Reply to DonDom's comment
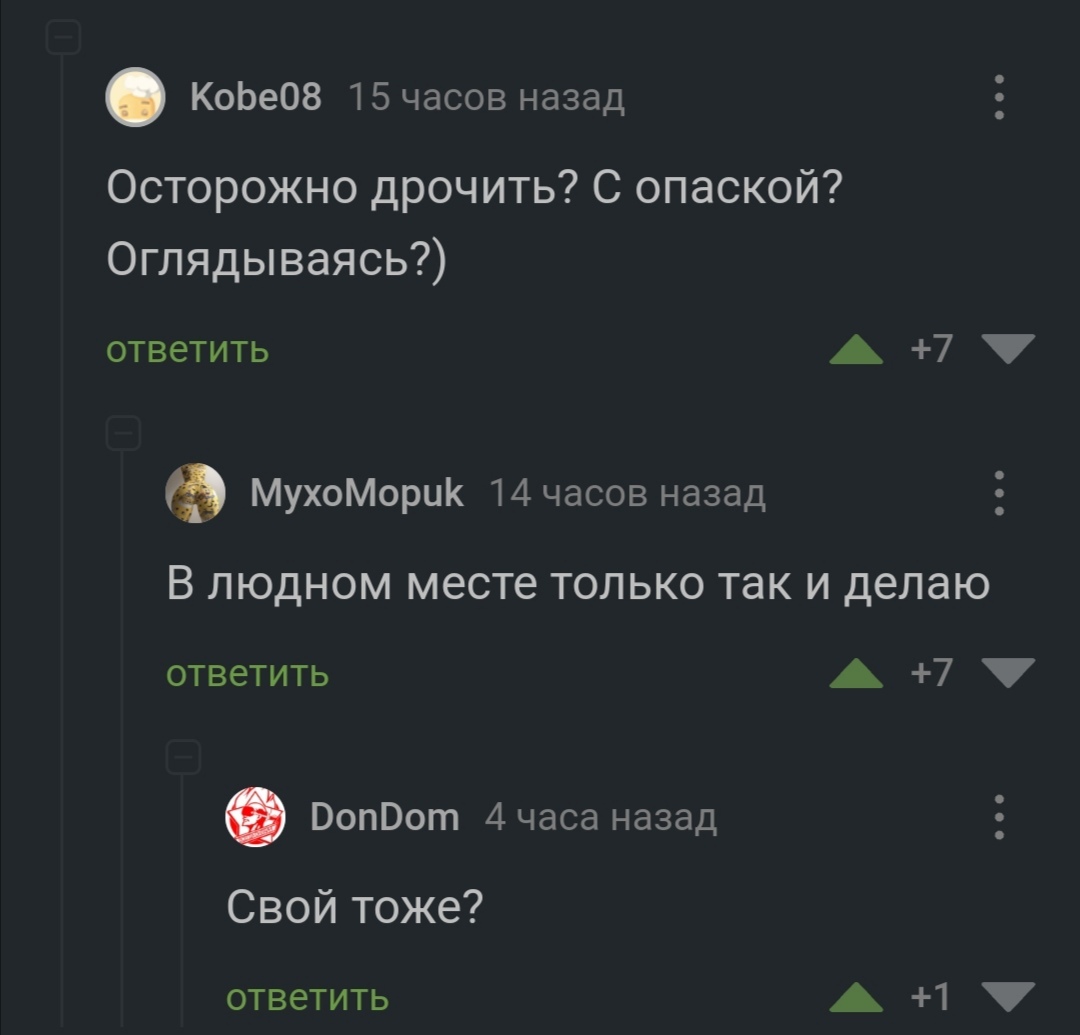The width and height of the screenshot is (1080, 1035). [307, 998]
